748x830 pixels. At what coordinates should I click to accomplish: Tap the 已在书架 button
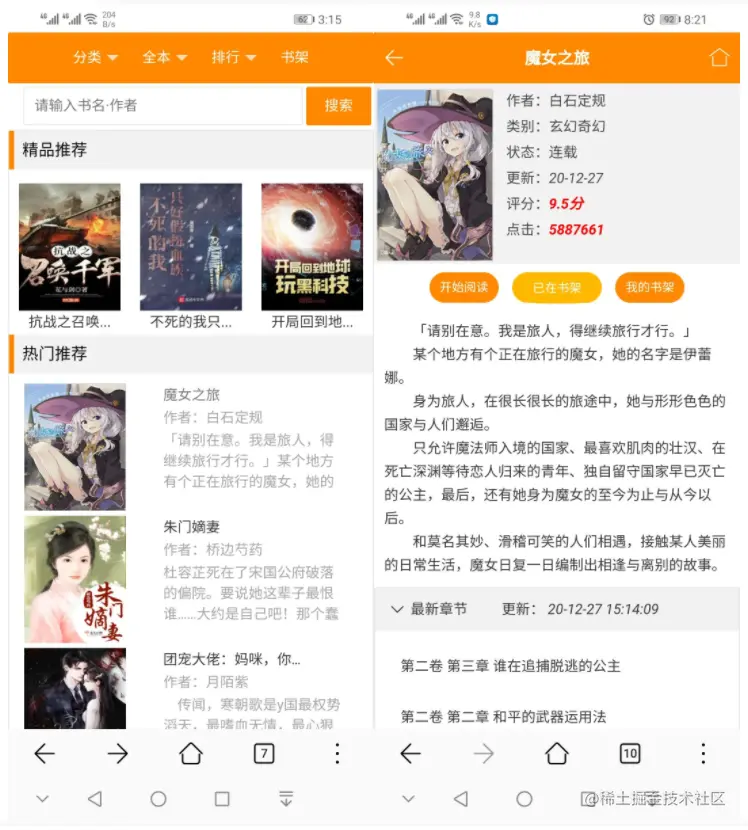(556, 287)
